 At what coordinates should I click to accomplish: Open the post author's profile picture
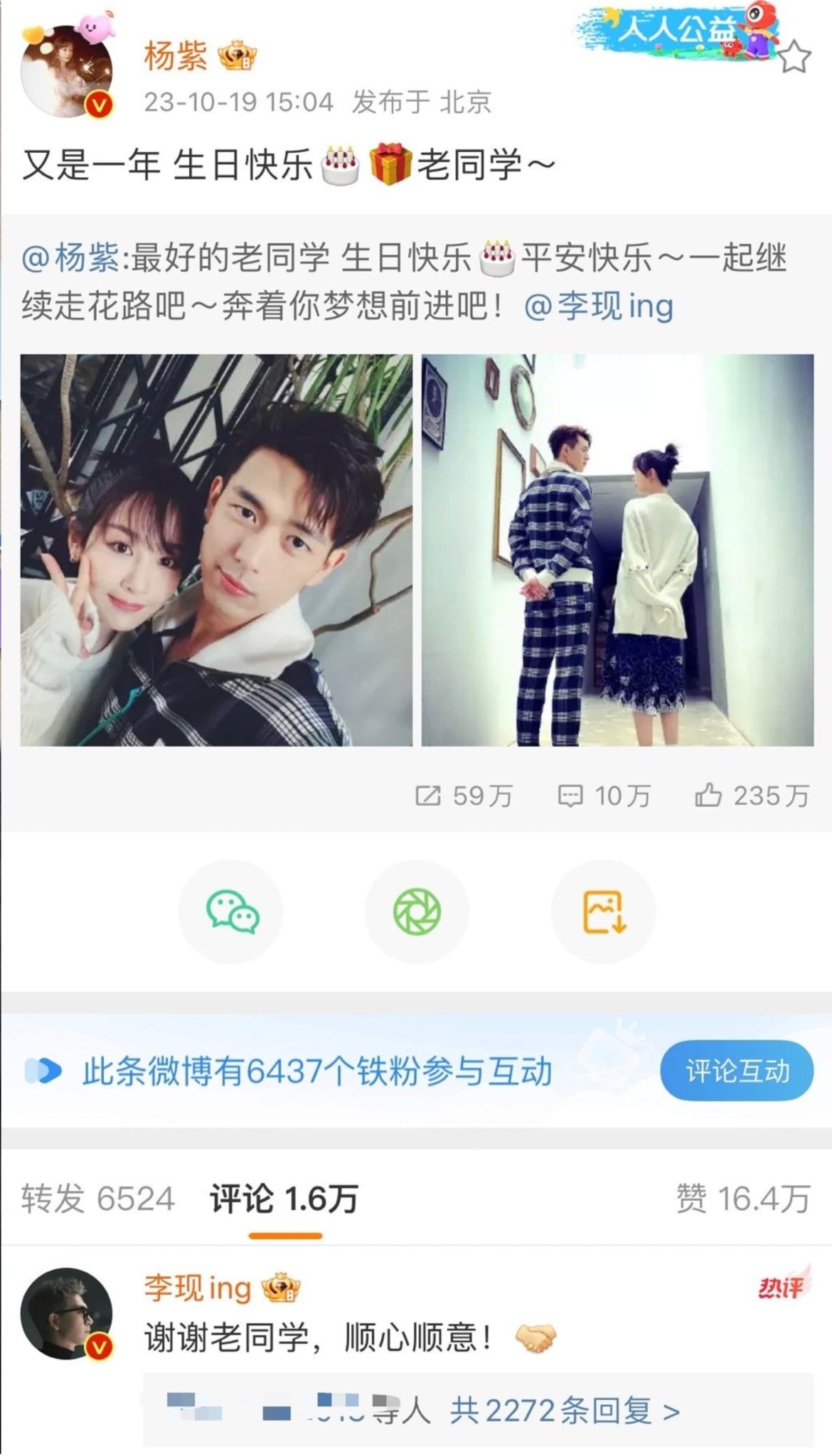(68, 71)
